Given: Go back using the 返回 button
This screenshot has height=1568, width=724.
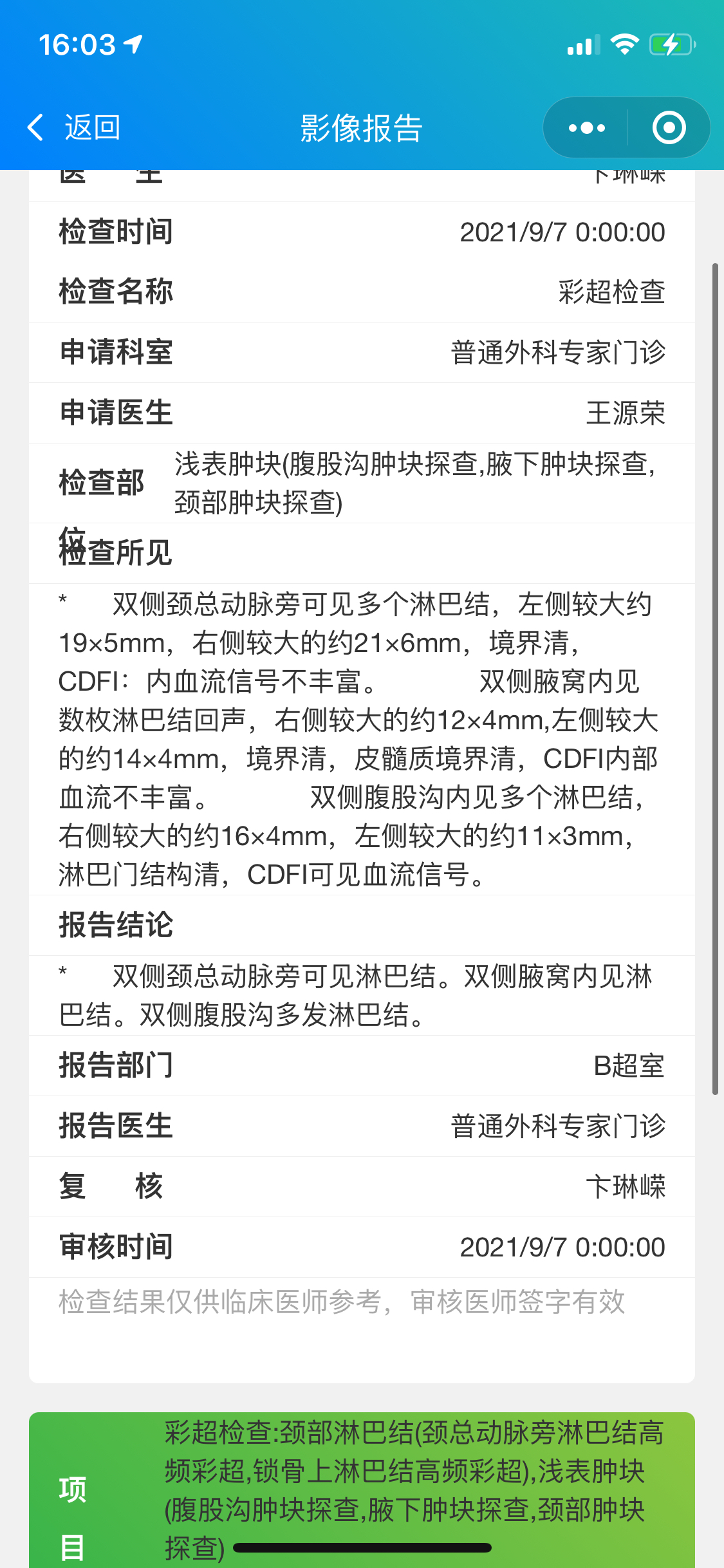Looking at the screenshot, I should 73,127.
